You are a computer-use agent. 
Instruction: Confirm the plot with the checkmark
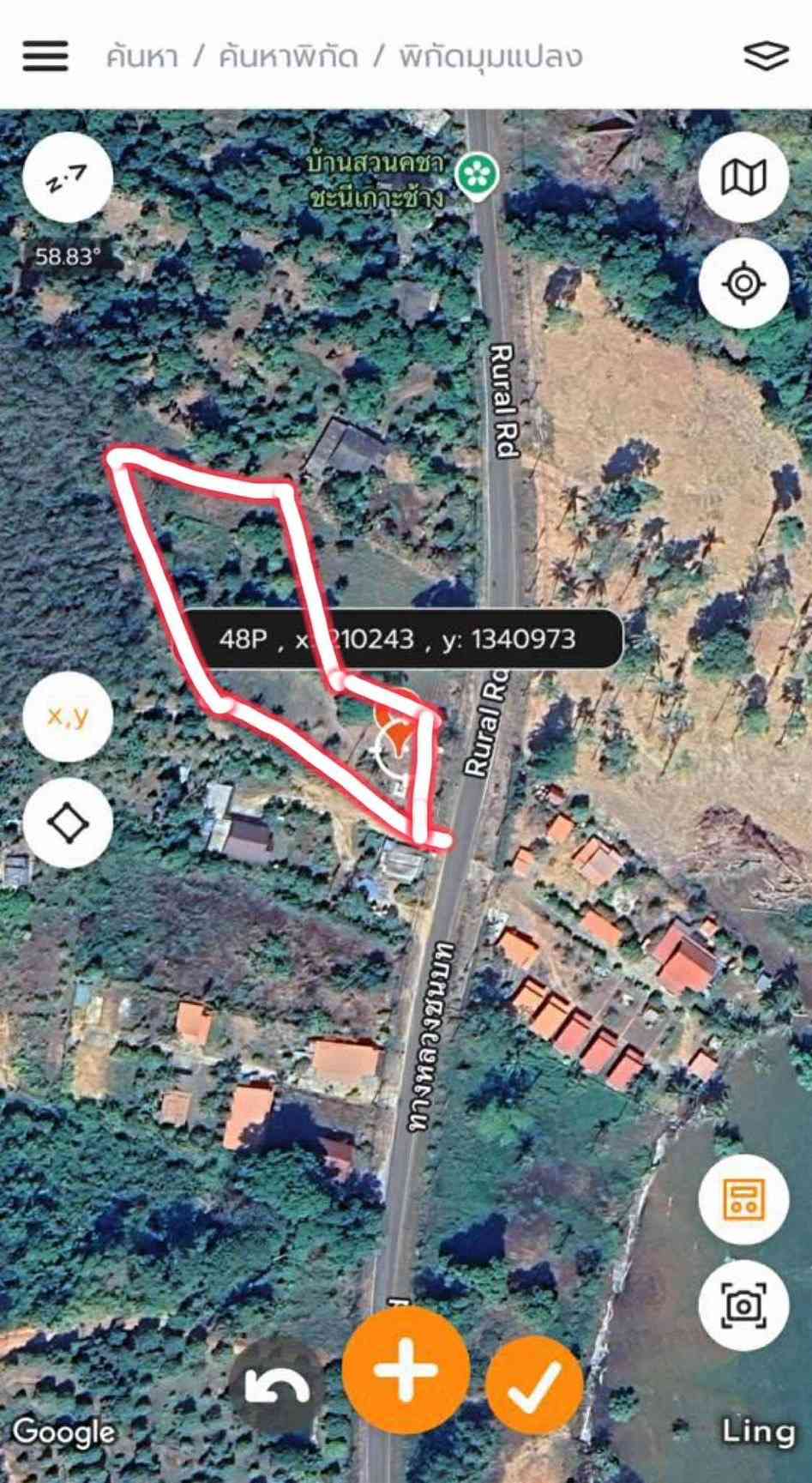pyautogui.click(x=533, y=1384)
